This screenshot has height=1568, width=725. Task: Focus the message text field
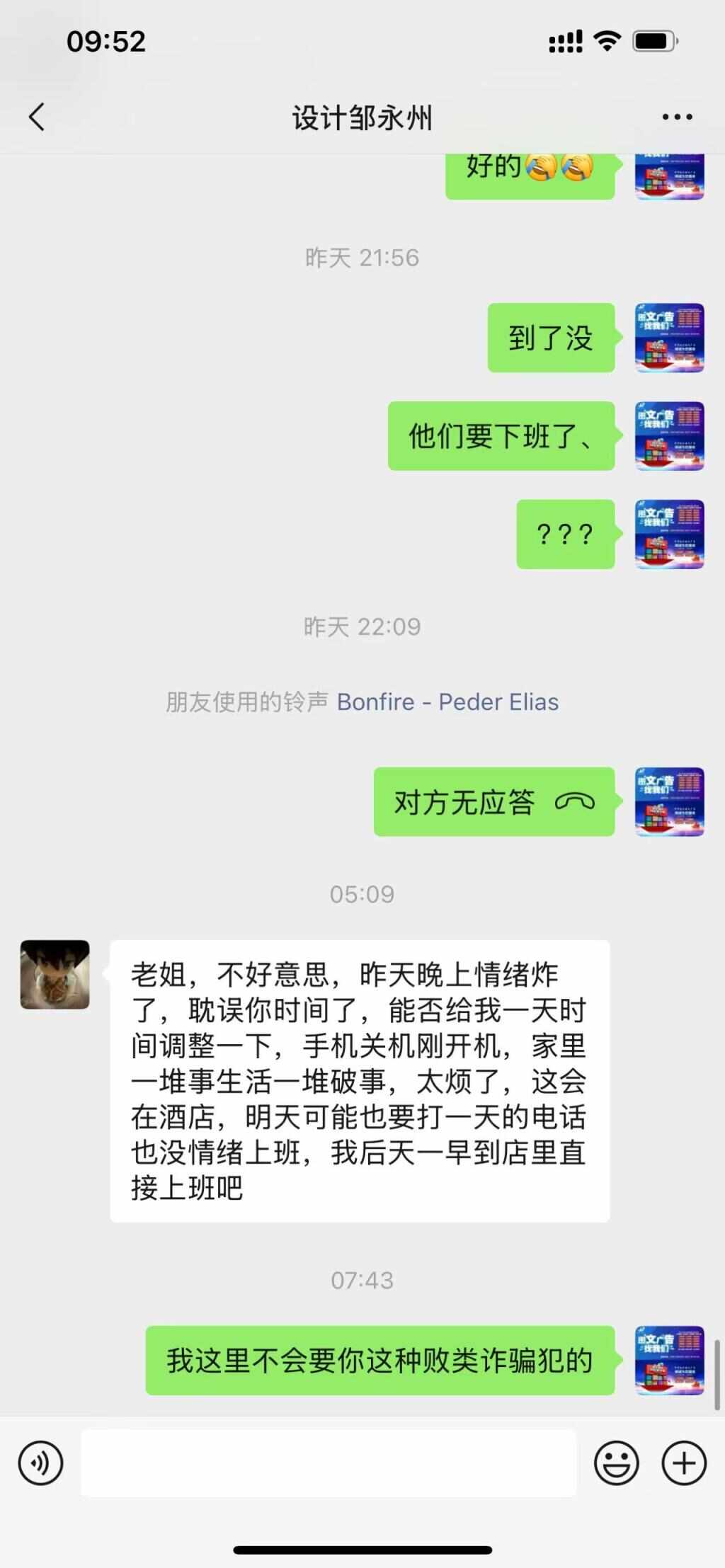pyautogui.click(x=329, y=1463)
